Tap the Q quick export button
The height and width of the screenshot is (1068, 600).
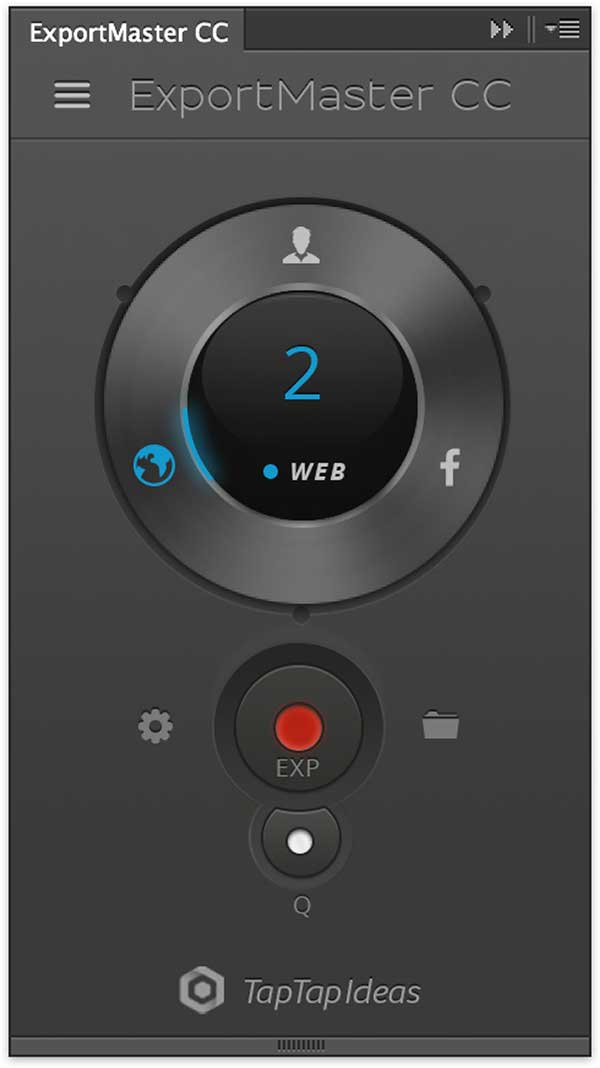(x=299, y=843)
